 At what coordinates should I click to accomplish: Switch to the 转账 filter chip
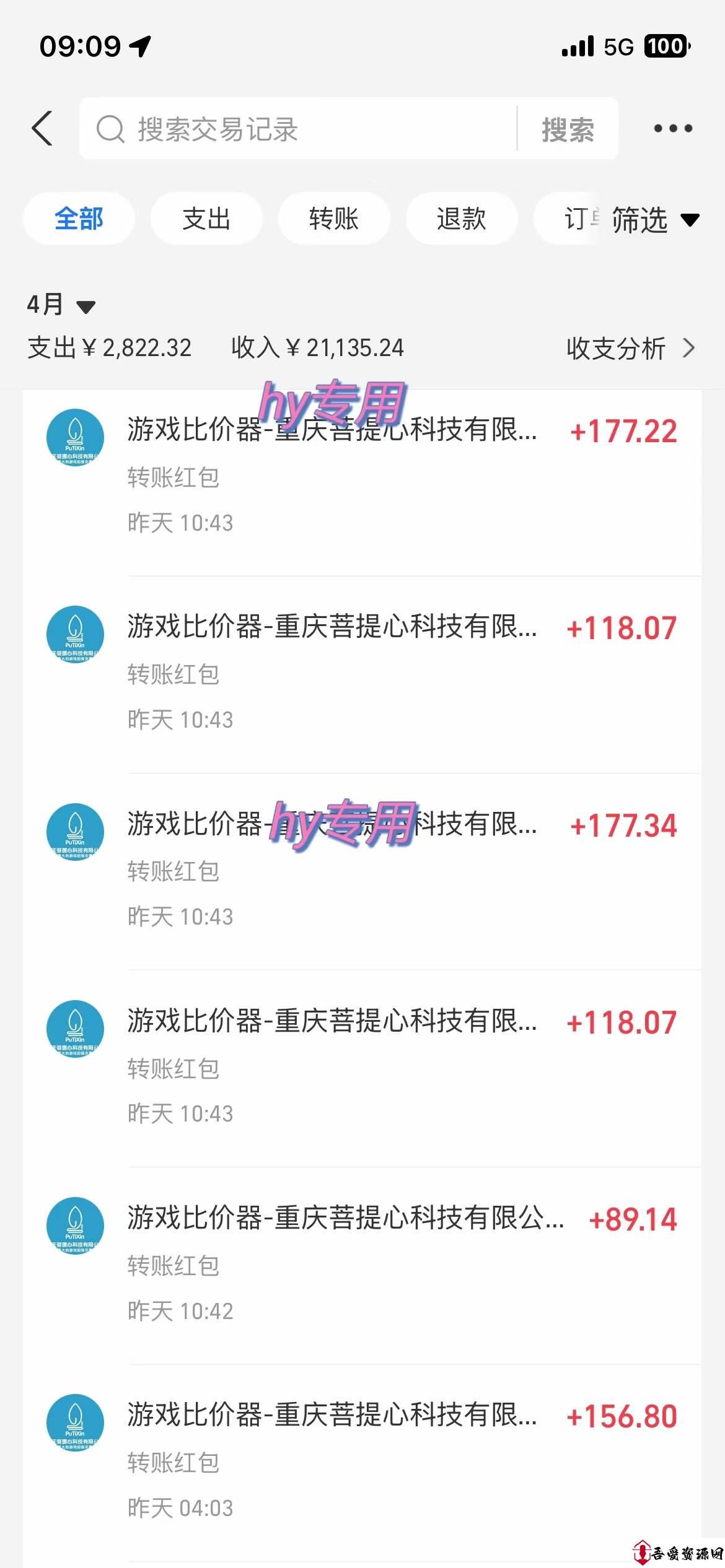(334, 219)
